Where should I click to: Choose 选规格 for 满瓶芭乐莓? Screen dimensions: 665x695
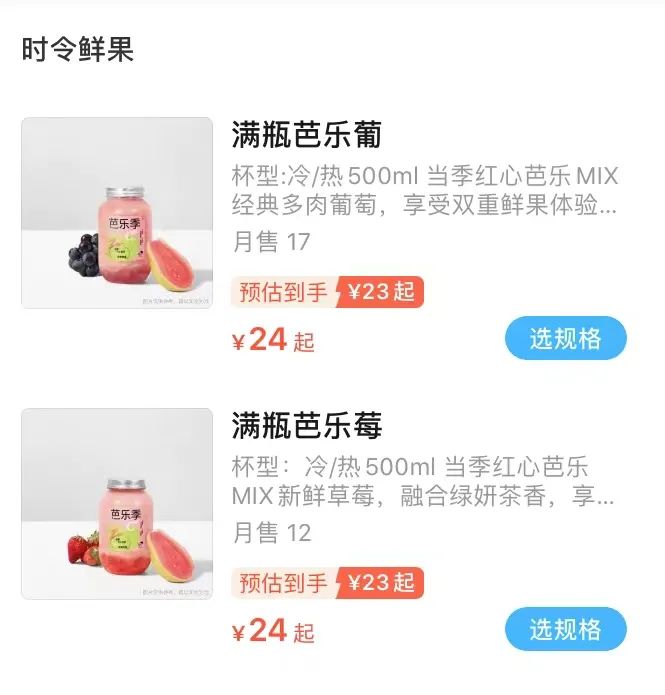pos(565,629)
